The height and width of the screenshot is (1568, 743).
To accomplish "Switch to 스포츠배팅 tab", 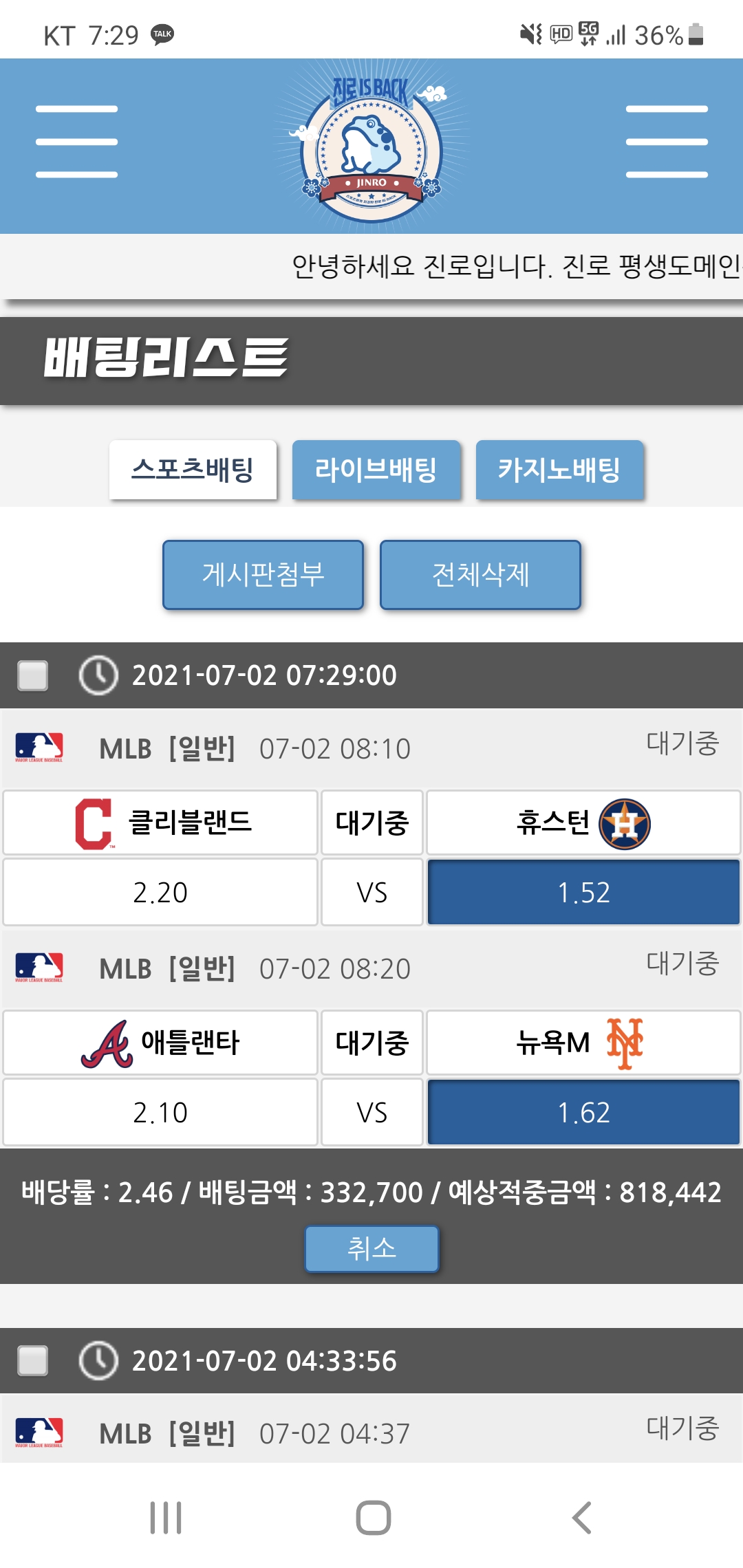I will pyautogui.click(x=193, y=470).
